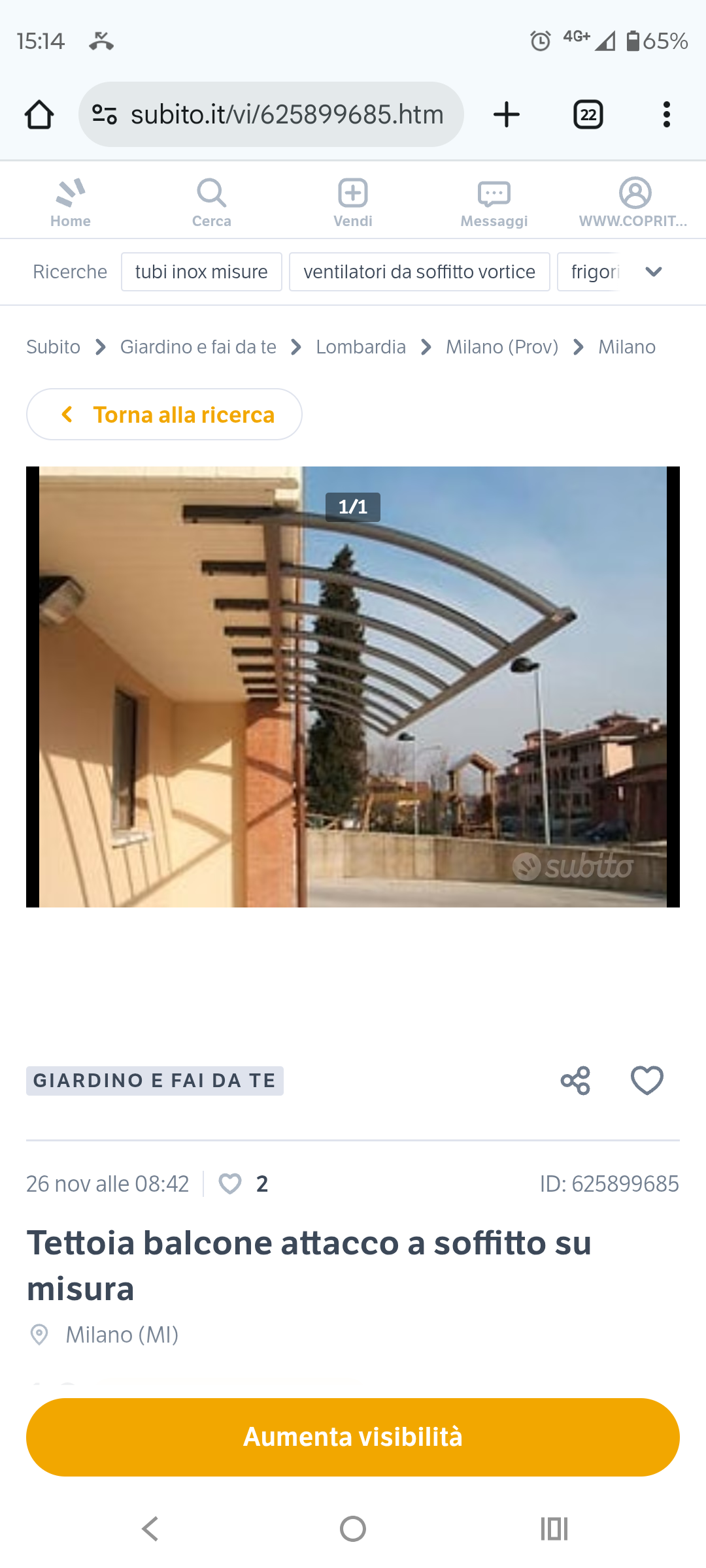Viewport: 706px width, 1568px height.
Task: Open the site info icon in address bar
Action: (x=105, y=114)
